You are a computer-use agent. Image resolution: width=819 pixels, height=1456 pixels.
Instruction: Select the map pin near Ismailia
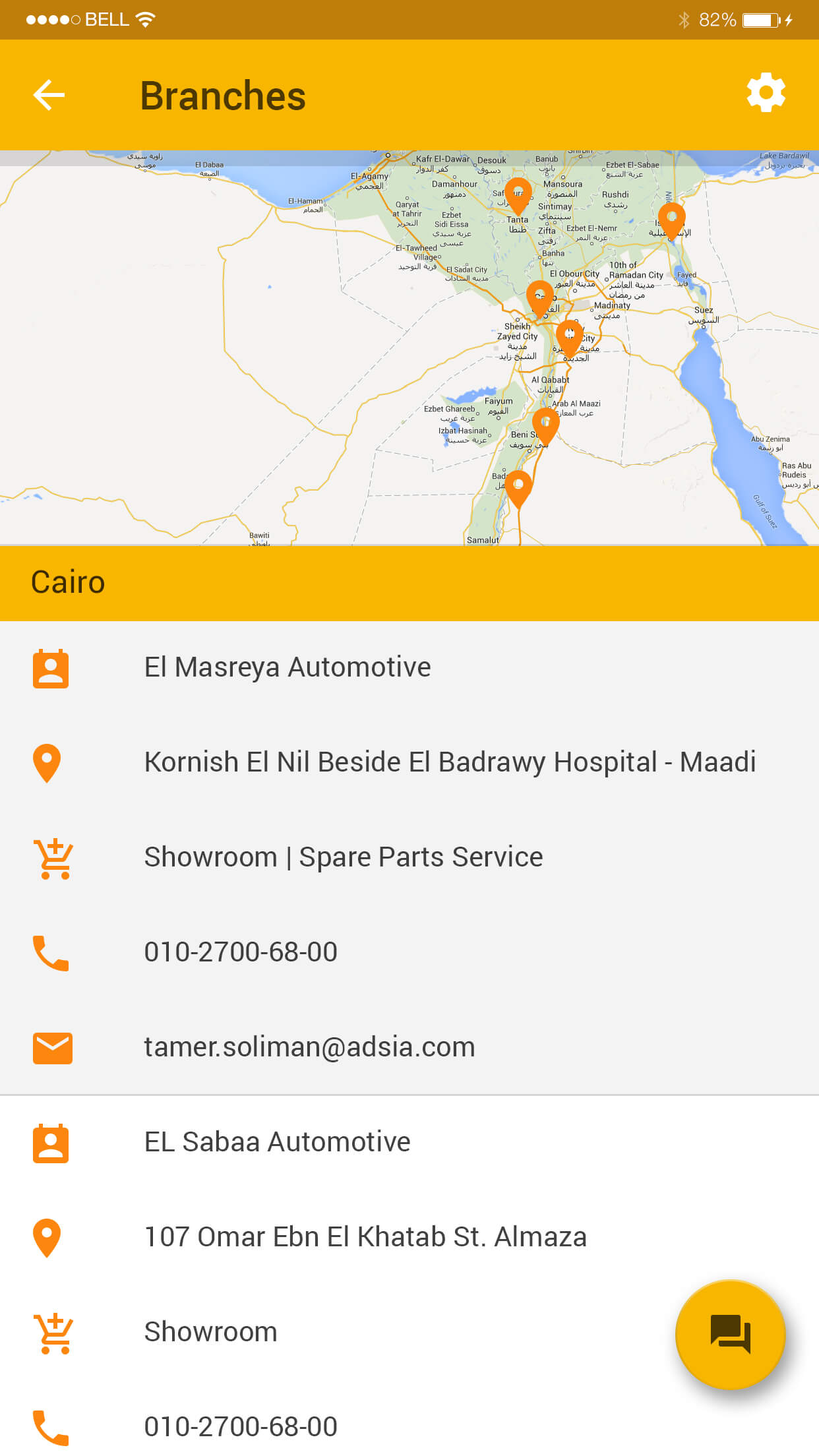pyautogui.click(x=672, y=220)
